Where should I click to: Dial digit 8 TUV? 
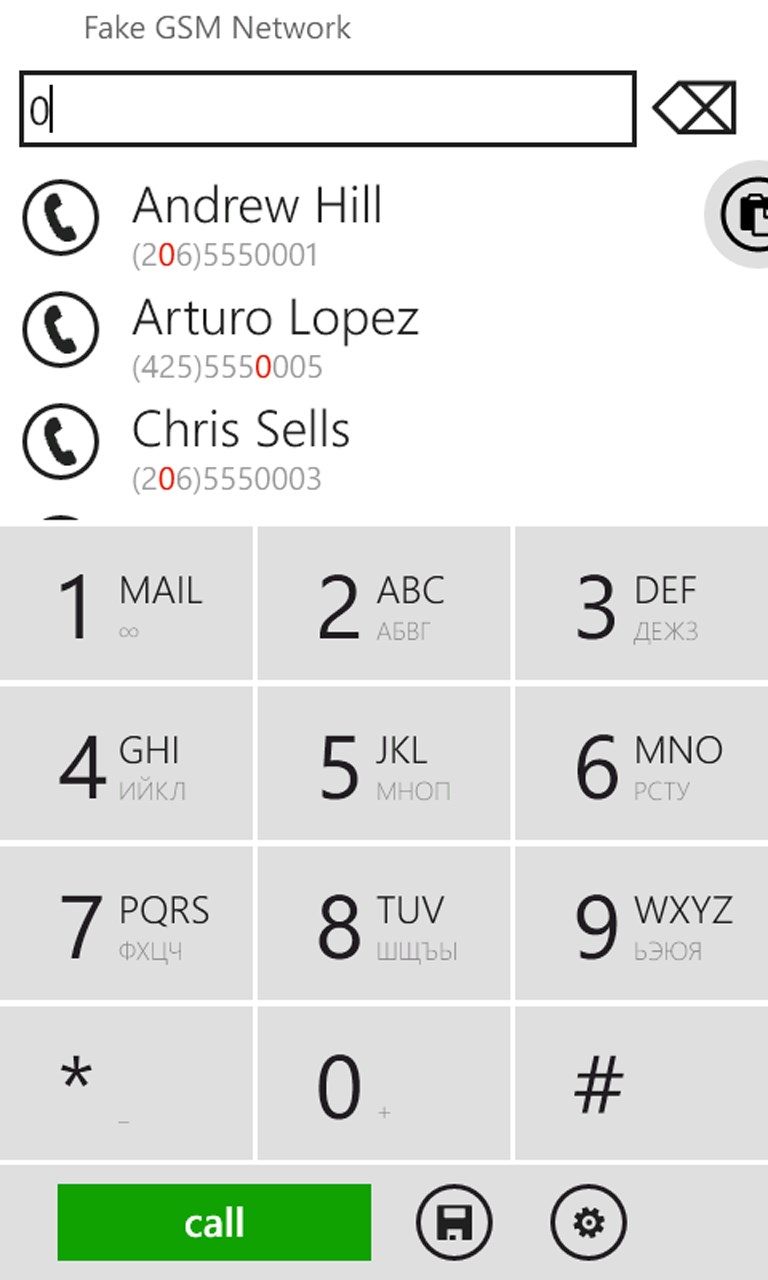[x=383, y=924]
